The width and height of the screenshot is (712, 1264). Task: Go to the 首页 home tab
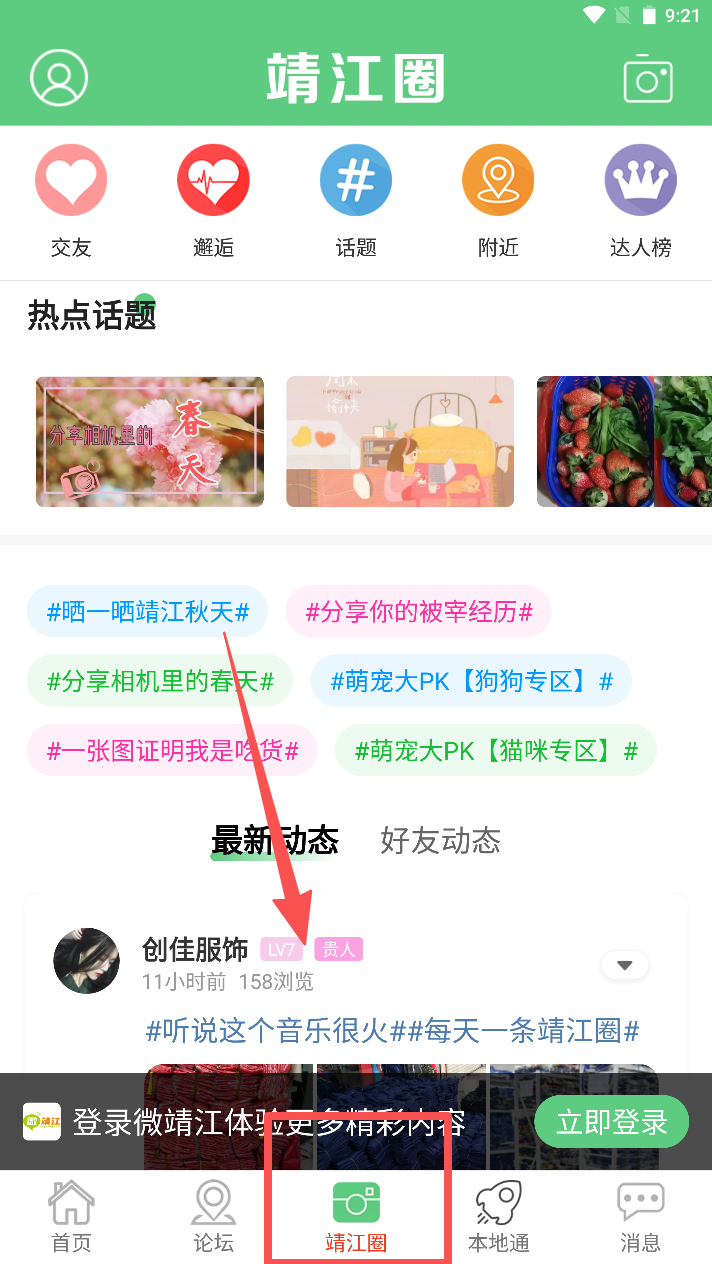[x=71, y=1216]
